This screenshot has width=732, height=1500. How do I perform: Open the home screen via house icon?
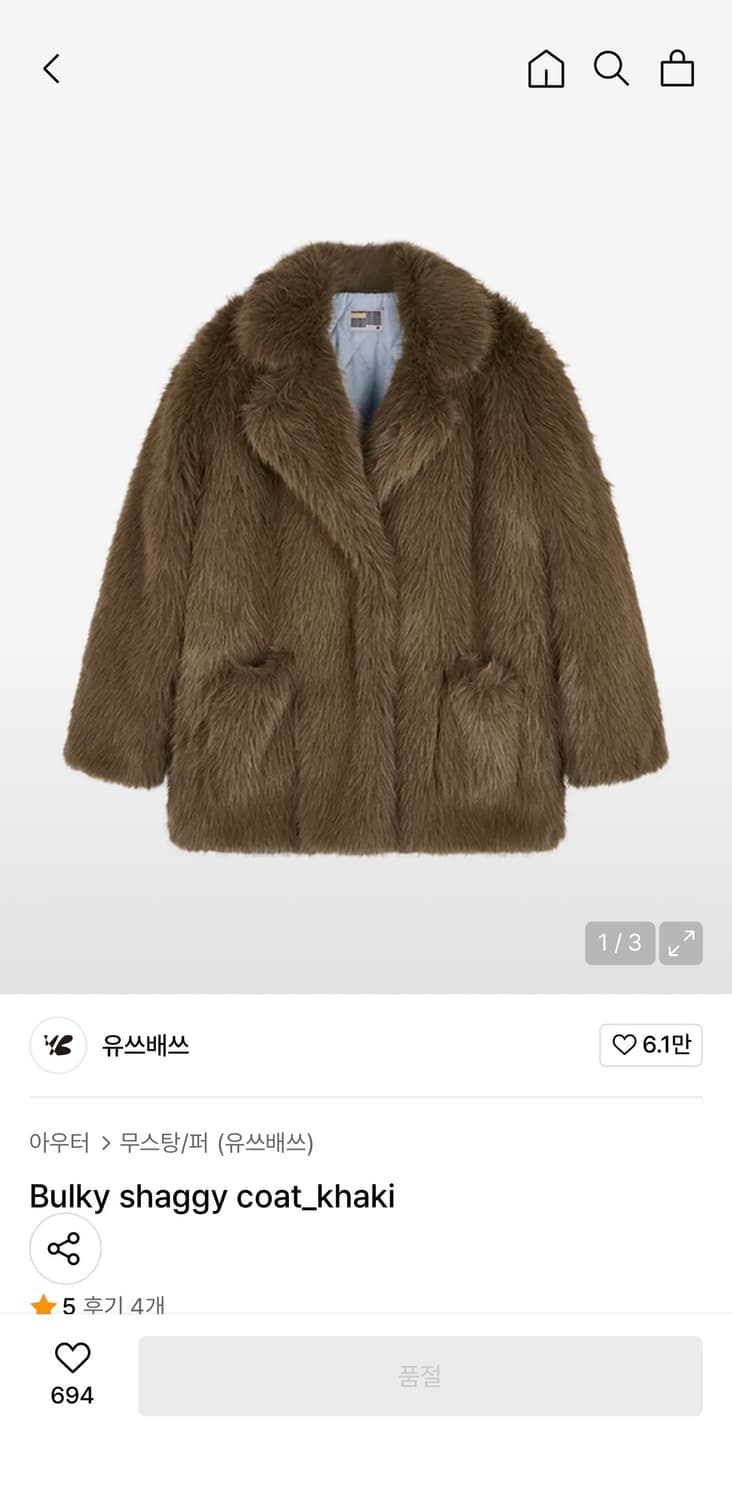[x=545, y=69]
